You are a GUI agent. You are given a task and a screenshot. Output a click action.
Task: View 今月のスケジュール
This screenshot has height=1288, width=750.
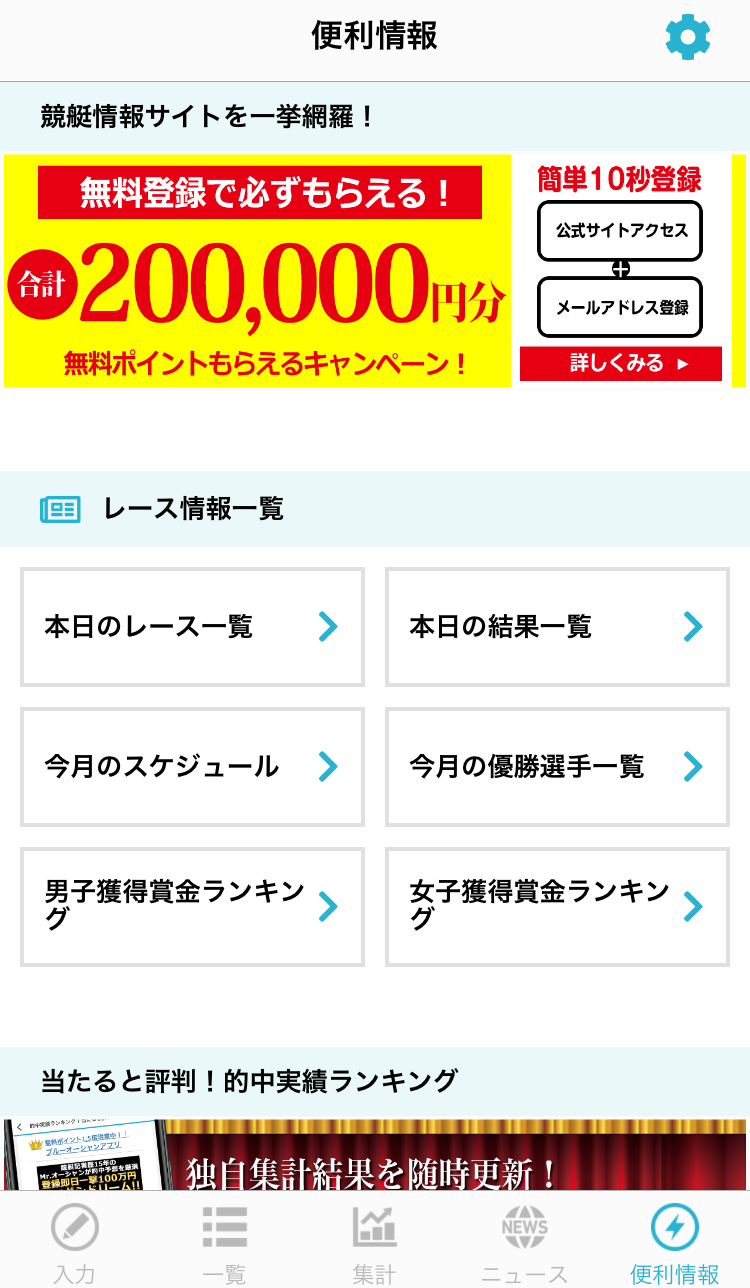click(192, 767)
